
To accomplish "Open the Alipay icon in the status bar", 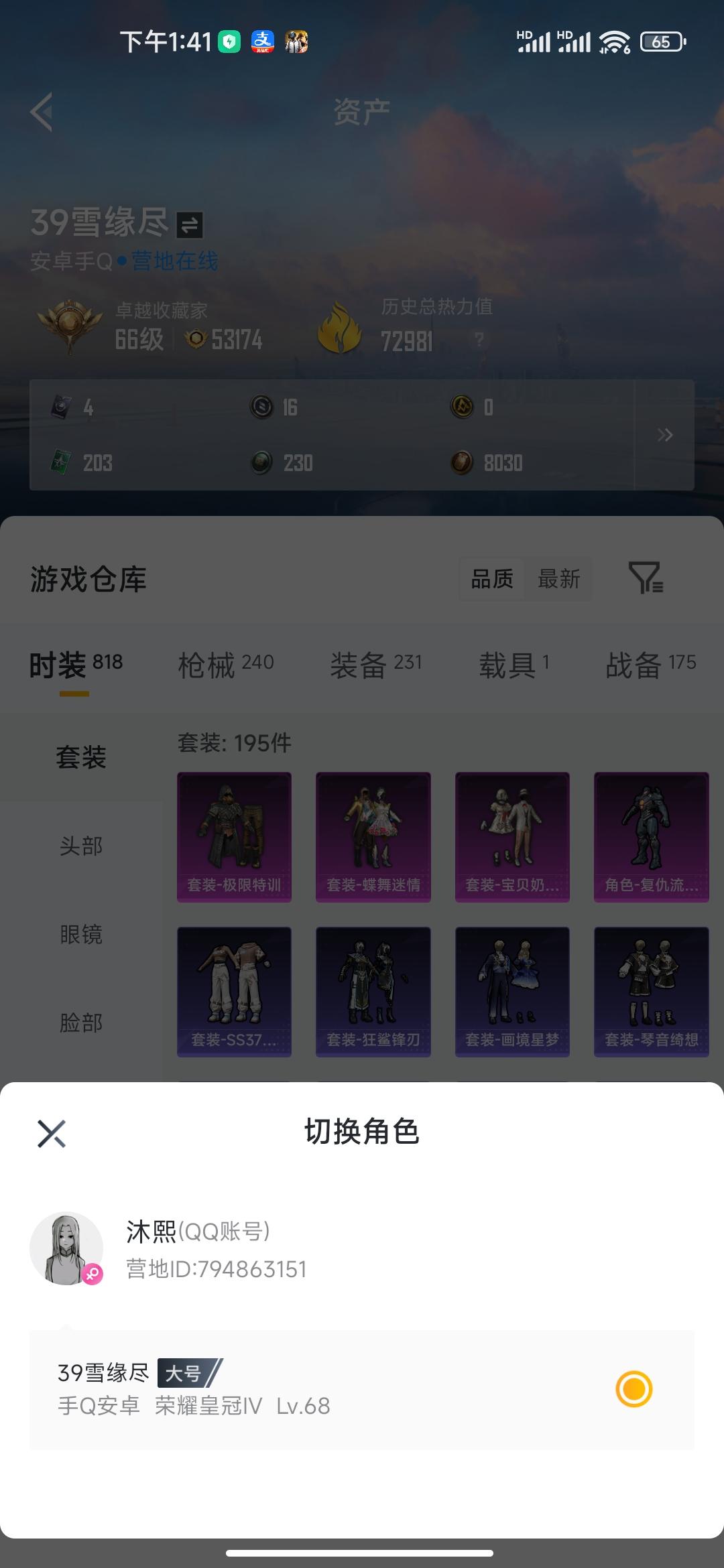I will pyautogui.click(x=261, y=42).
